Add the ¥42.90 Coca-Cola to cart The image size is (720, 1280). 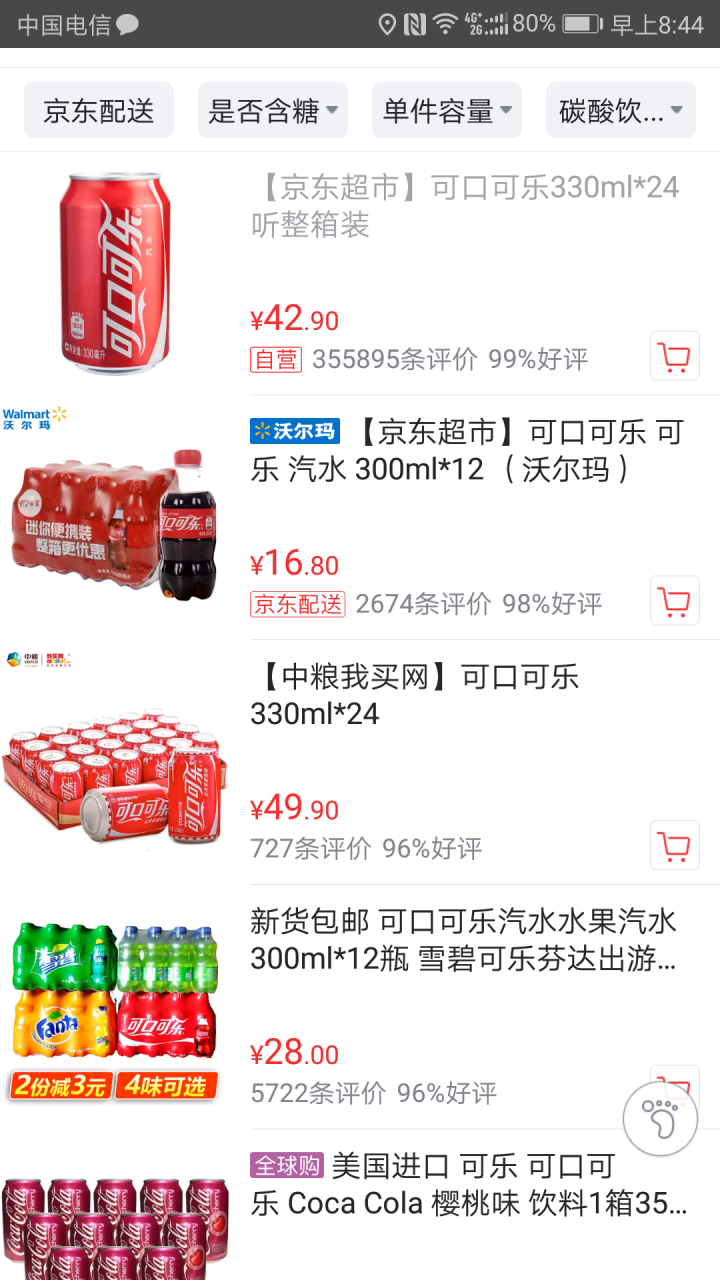coord(675,356)
